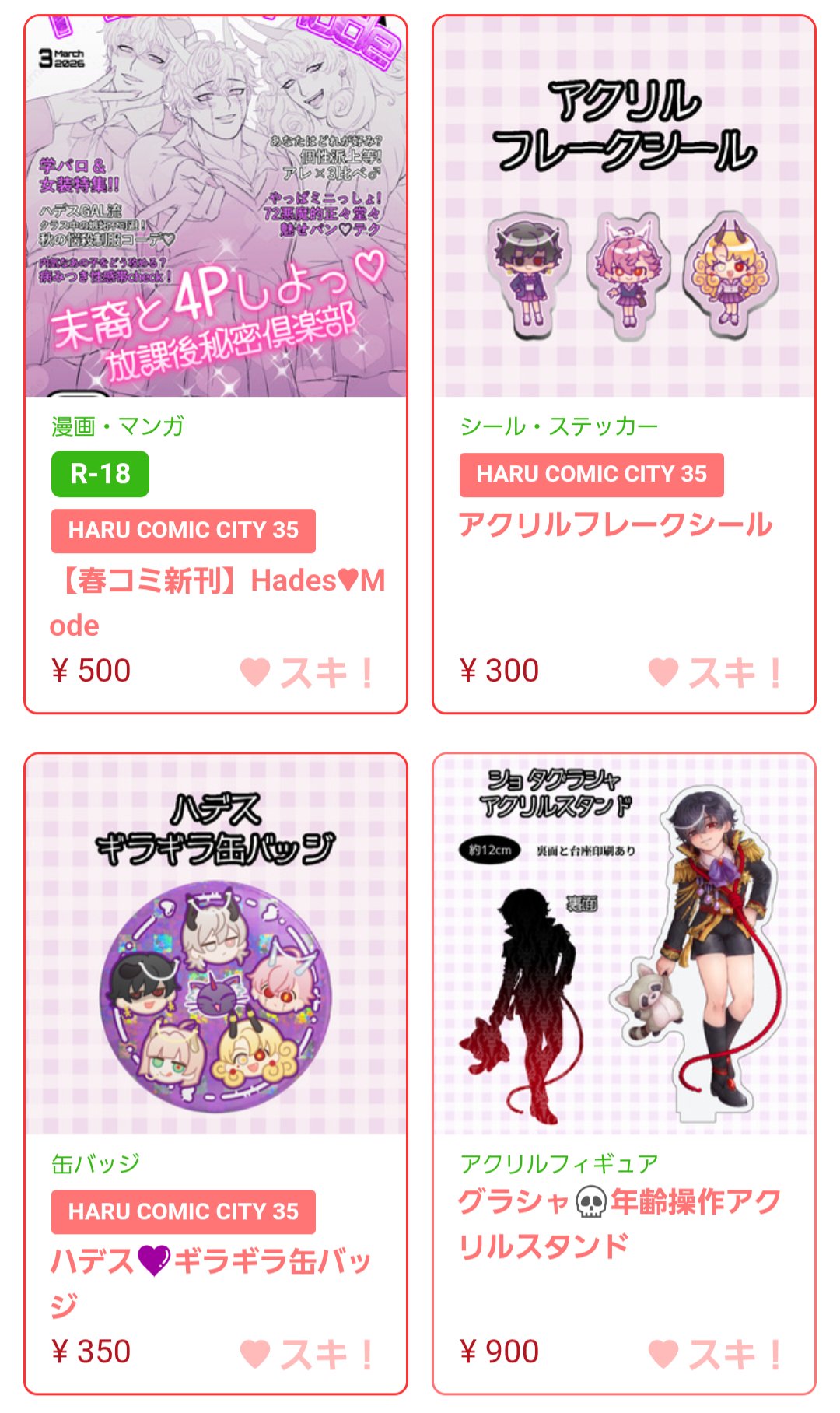Viewport: 840px width, 1413px height.
Task: Tap HARU COMIC CITY 35 tag on Hades♥Mode
Action: point(184,531)
